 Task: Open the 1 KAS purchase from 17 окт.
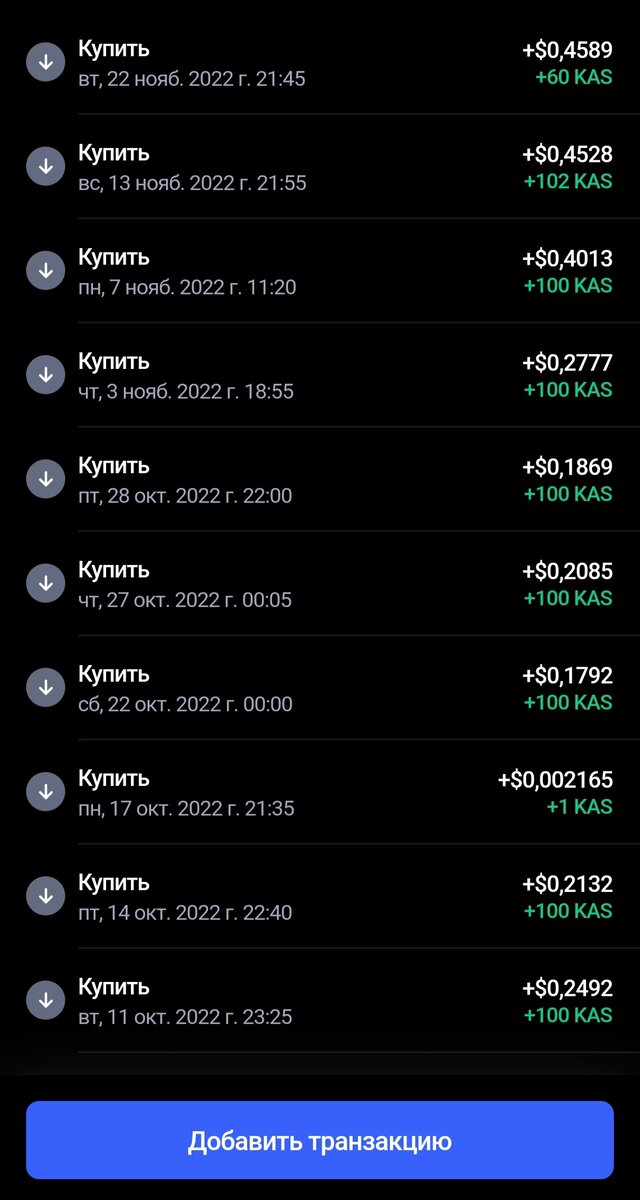click(320, 792)
